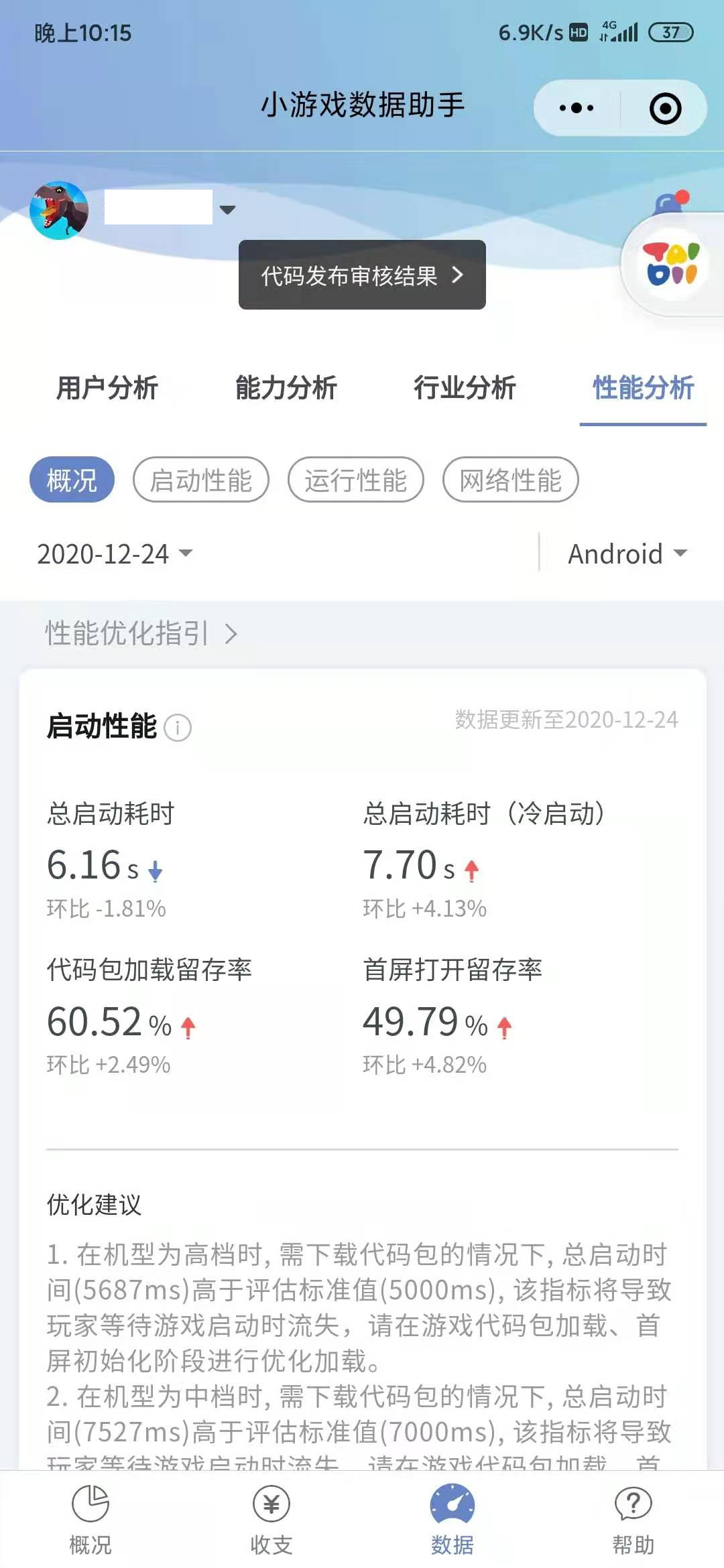724x1568 pixels.
Task: Expand the game account switcher dropdown
Action: click(x=227, y=210)
